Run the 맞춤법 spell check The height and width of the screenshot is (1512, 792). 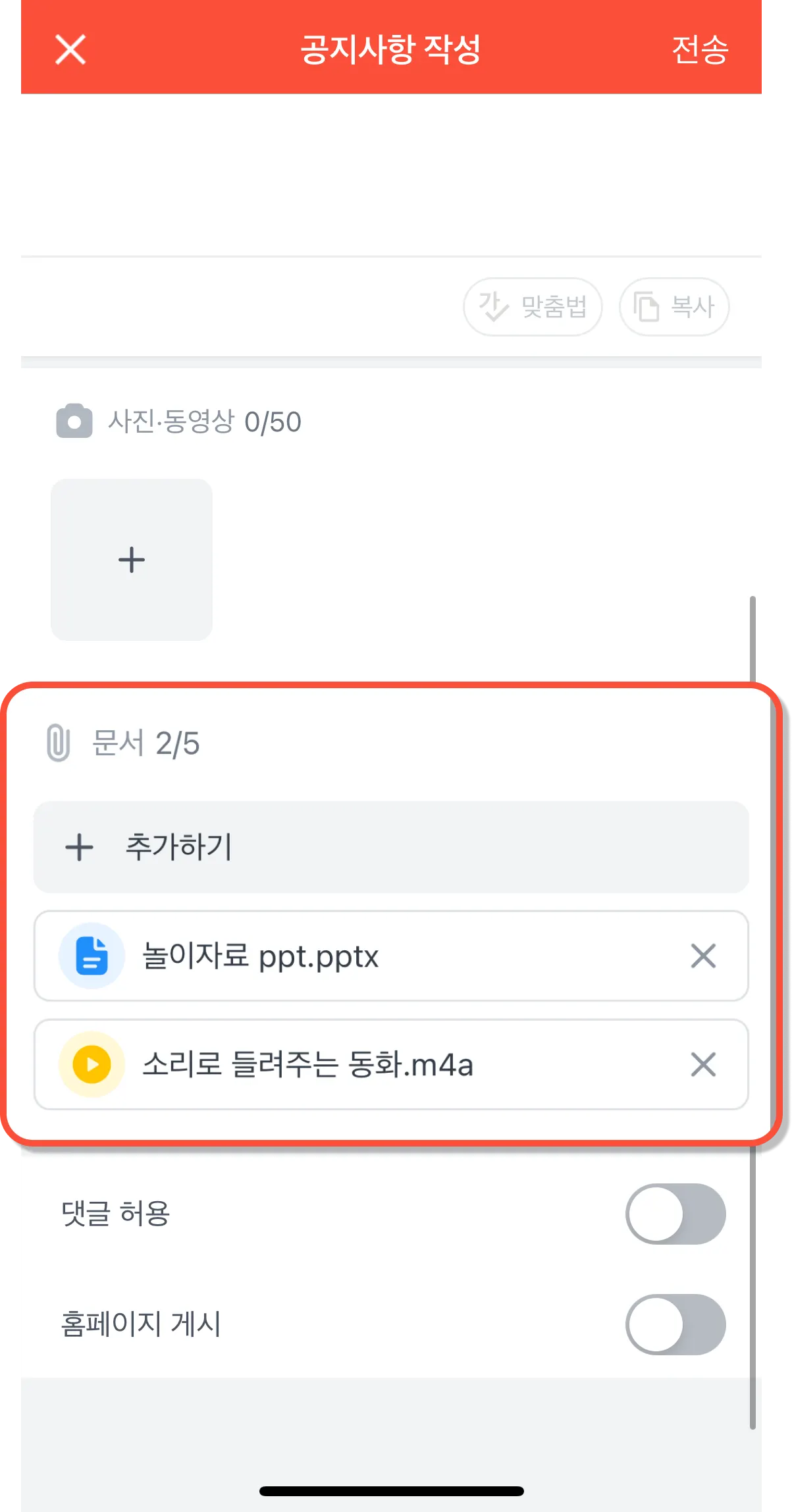[533, 307]
